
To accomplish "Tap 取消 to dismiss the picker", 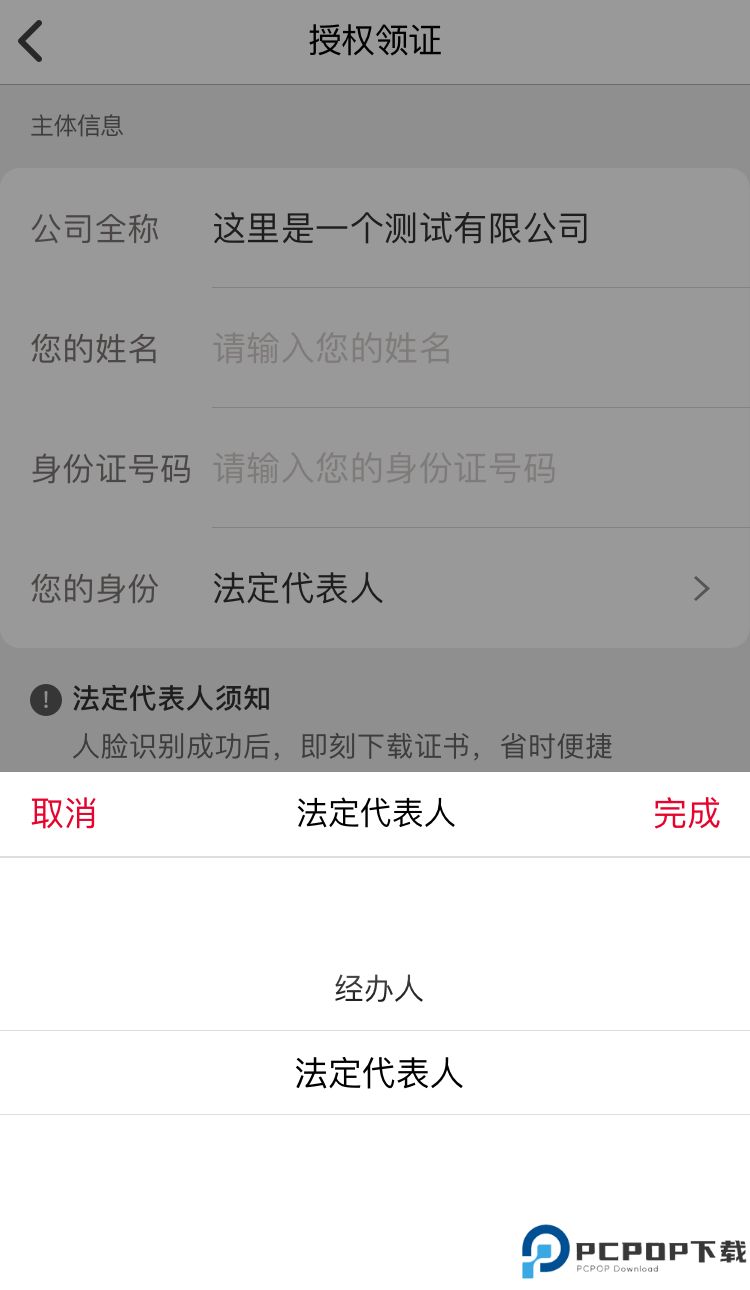I will (x=64, y=815).
